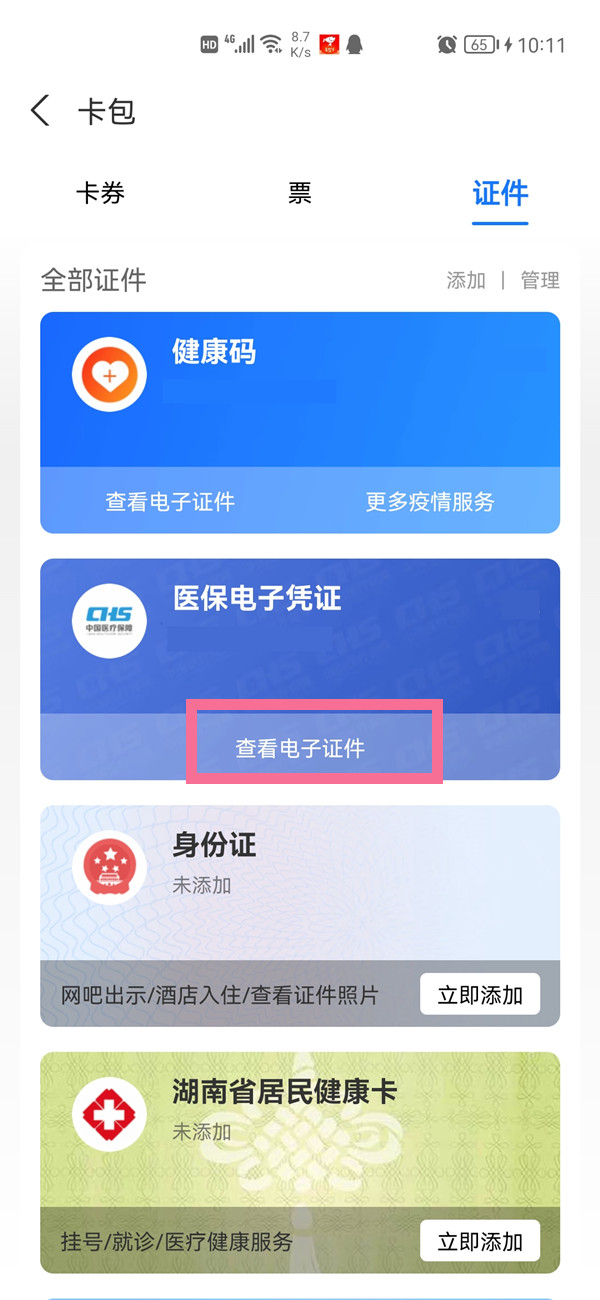The width and height of the screenshot is (600, 1300).
Task: Switch to the 卡券 tab
Action: pos(100,193)
